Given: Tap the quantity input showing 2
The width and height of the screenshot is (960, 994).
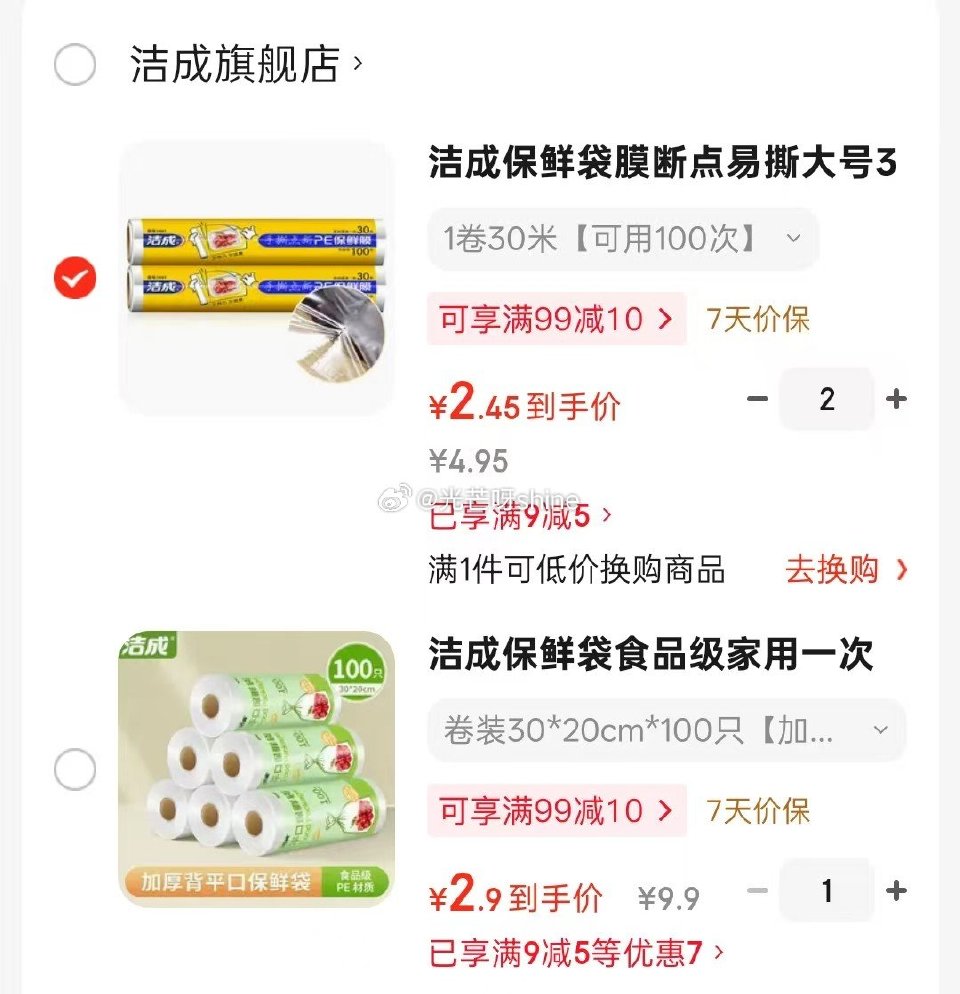Looking at the screenshot, I should tap(826, 398).
